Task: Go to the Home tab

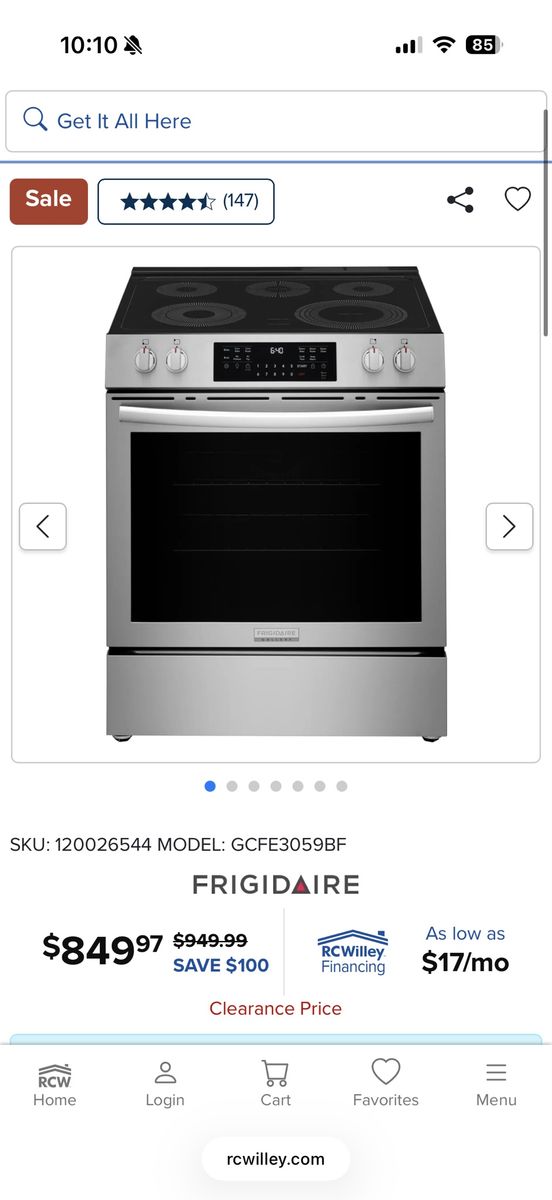Action: click(x=54, y=1084)
